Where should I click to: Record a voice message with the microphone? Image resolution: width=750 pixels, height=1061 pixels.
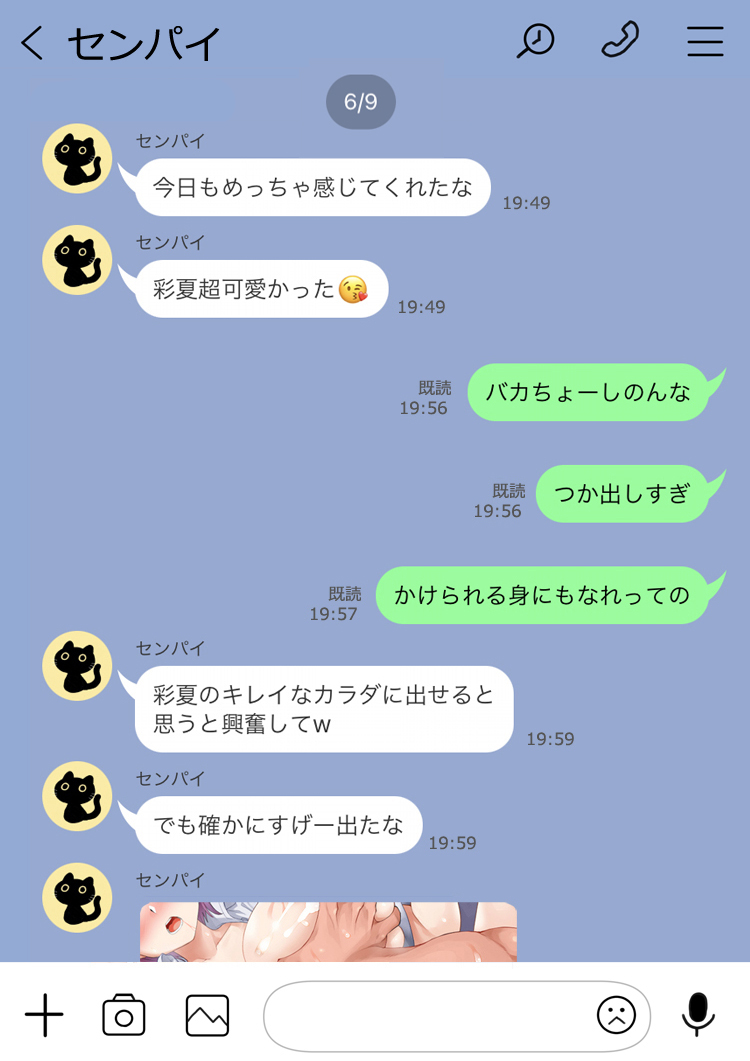coord(698,1014)
